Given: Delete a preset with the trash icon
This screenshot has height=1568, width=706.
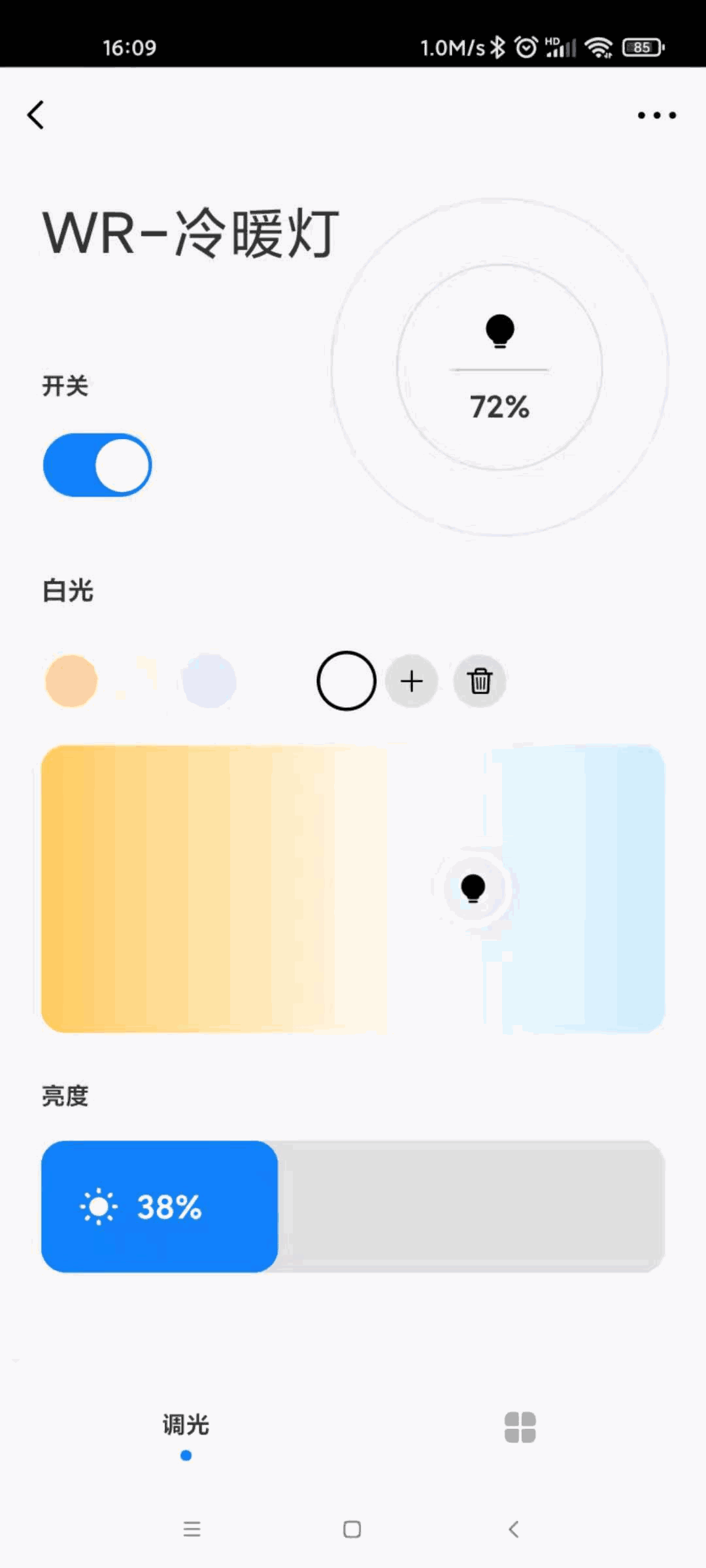Looking at the screenshot, I should click(x=480, y=681).
